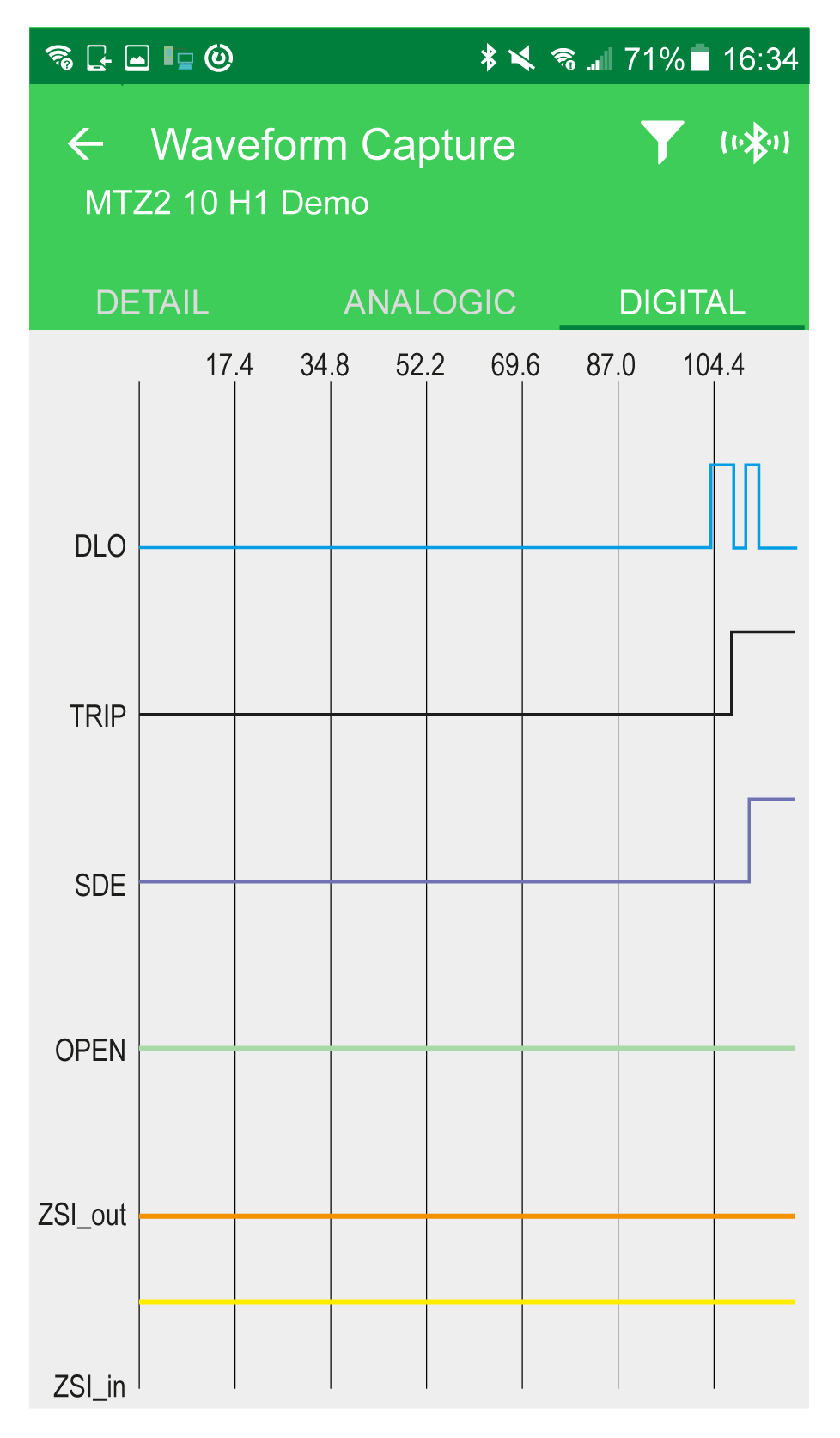Go back using the arrow icon
The image size is (840, 1438).
click(x=86, y=143)
